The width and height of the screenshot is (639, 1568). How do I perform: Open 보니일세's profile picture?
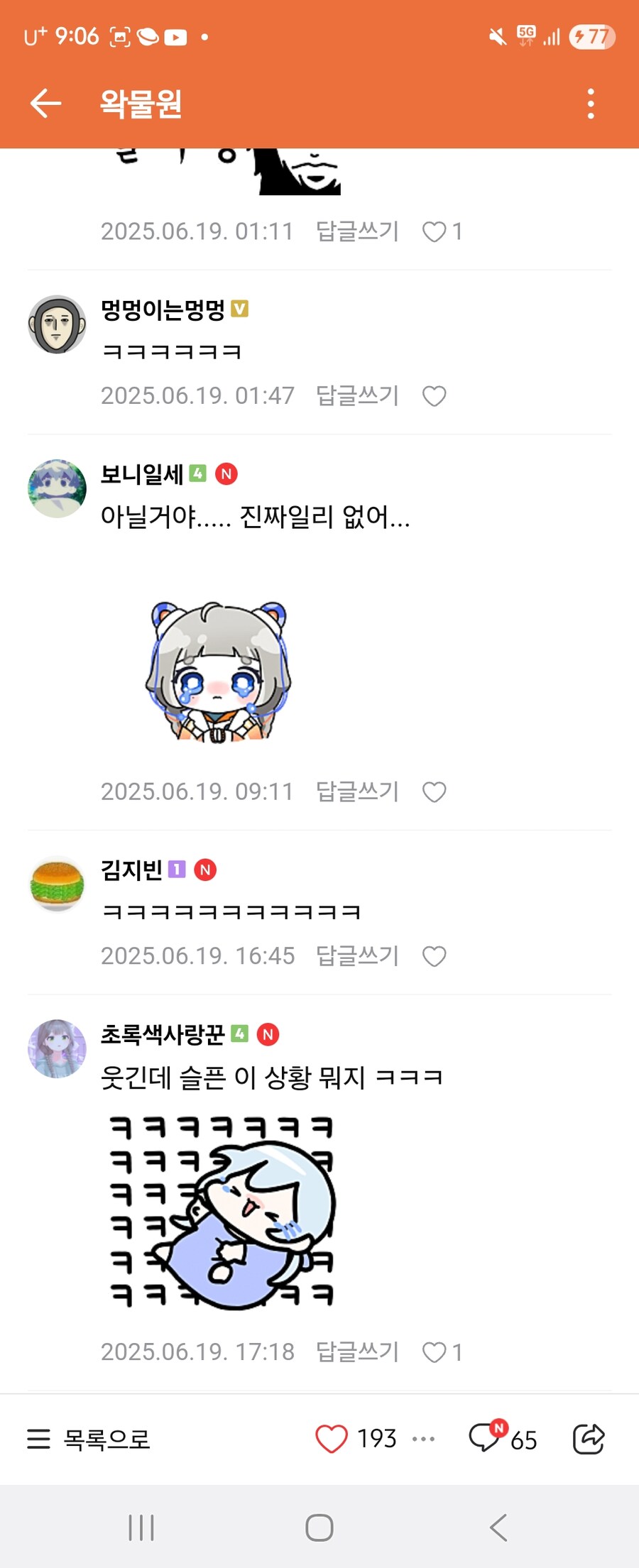[x=57, y=488]
